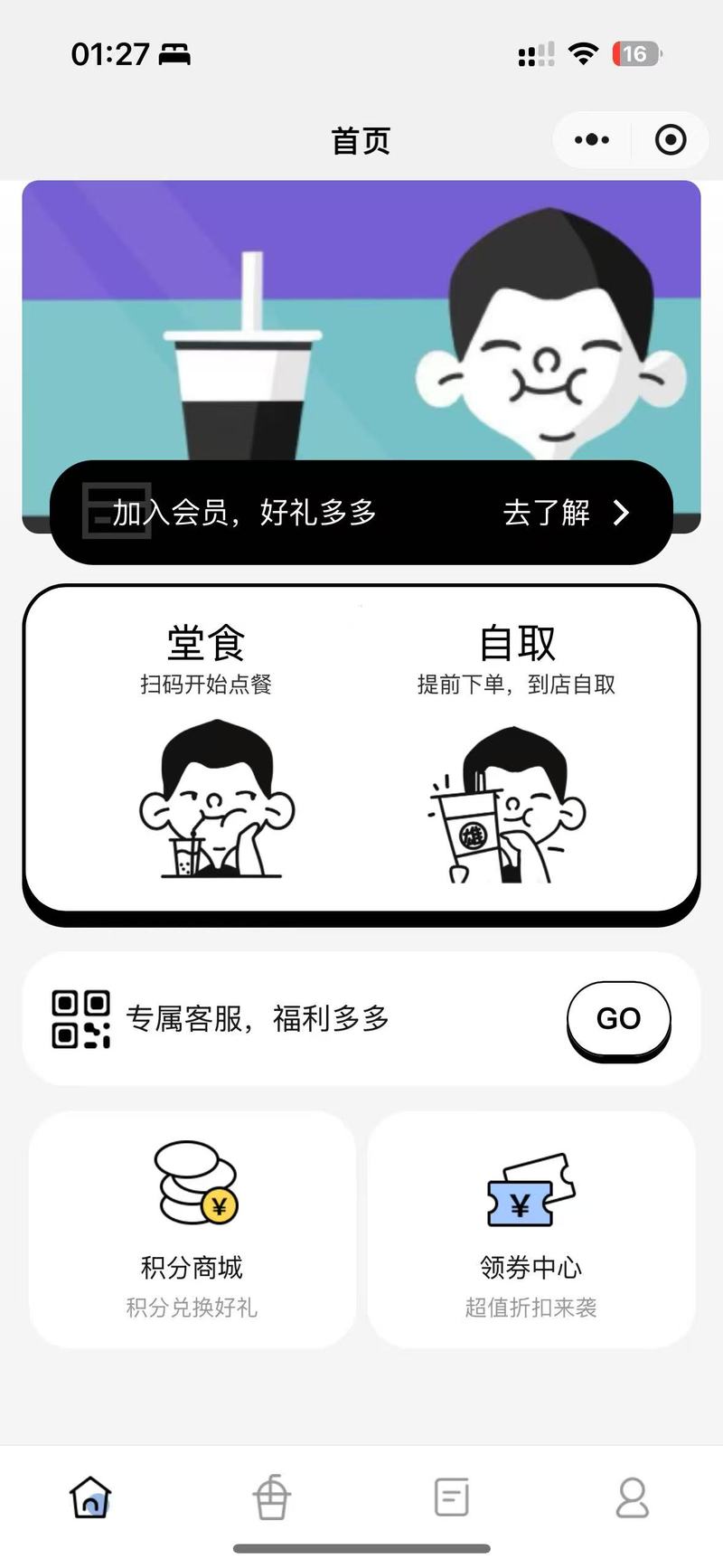The width and height of the screenshot is (723, 1568).
Task: Switch to the home tab
Action: click(x=90, y=1497)
